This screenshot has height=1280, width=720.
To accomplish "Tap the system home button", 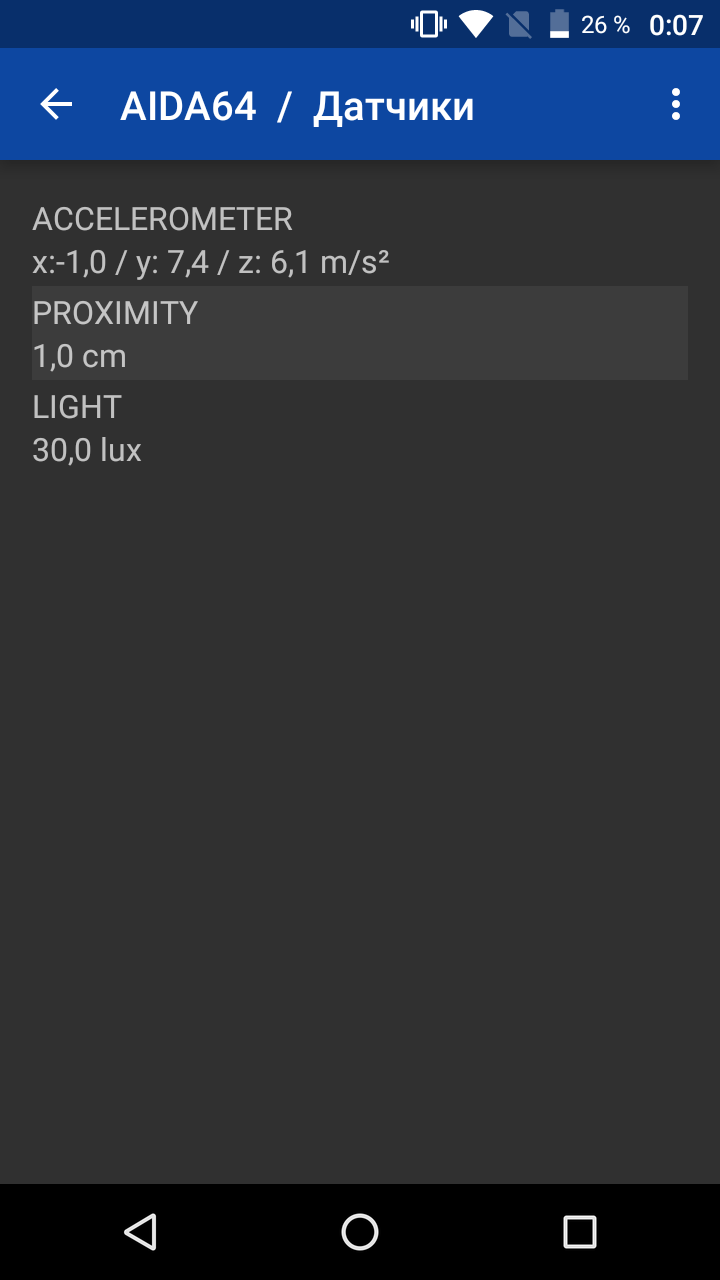I will [360, 1232].
